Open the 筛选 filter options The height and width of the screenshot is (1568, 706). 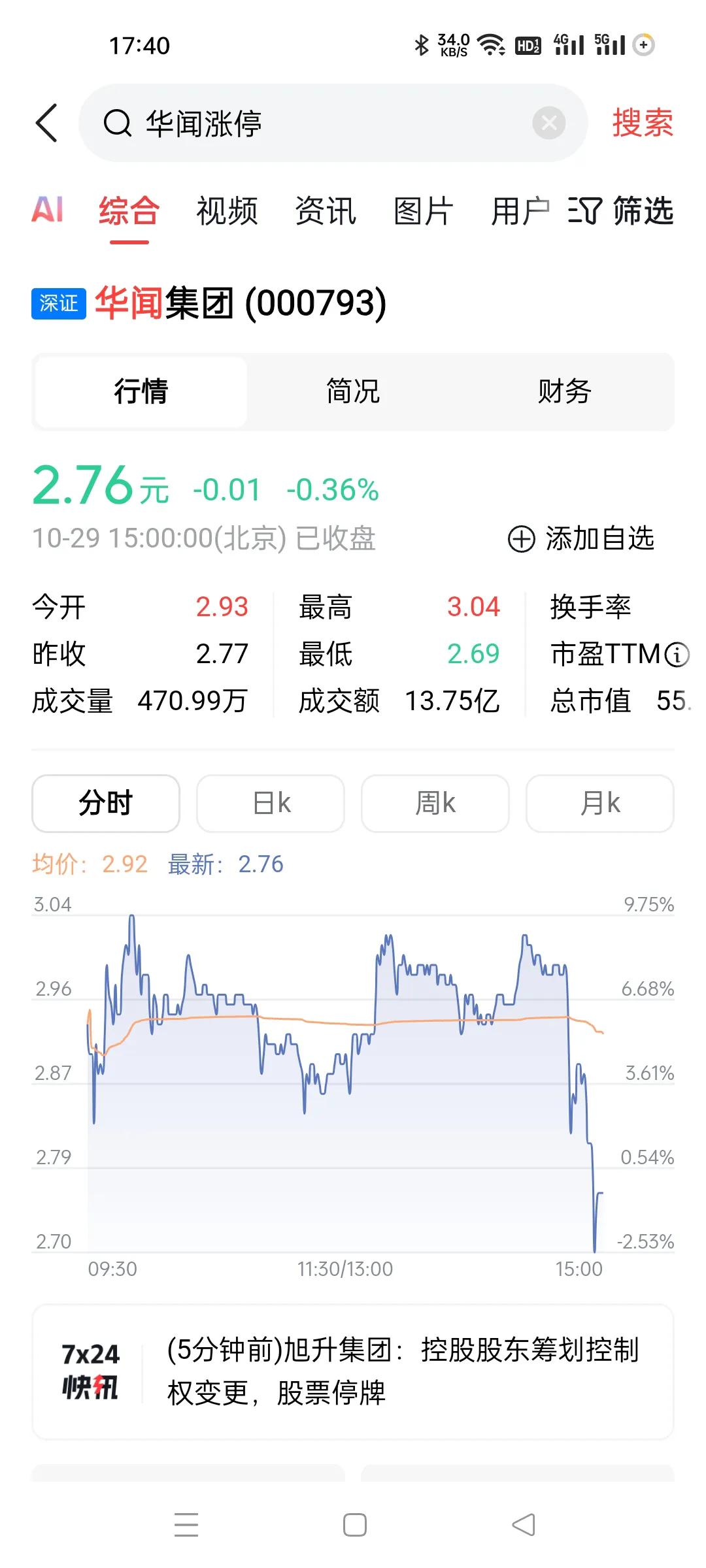click(x=621, y=211)
